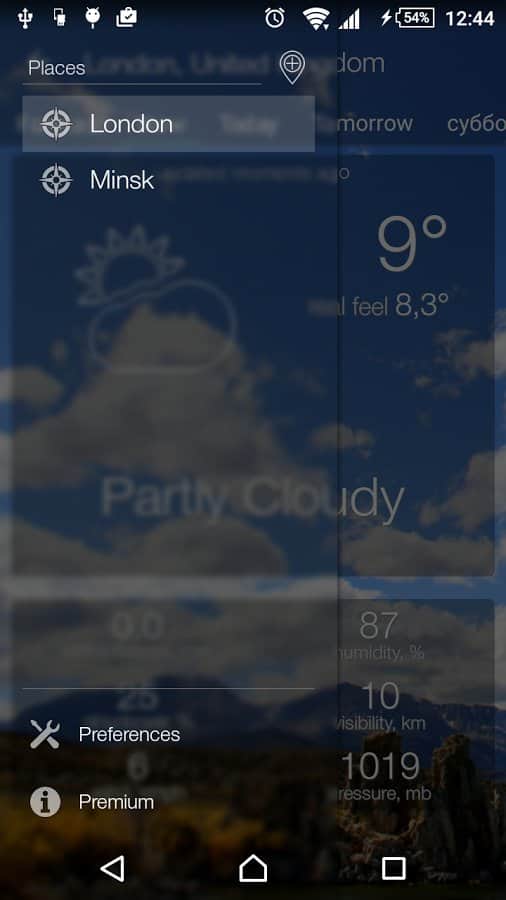Go back with the system back button
This screenshot has width=506, height=900.
coord(112,868)
